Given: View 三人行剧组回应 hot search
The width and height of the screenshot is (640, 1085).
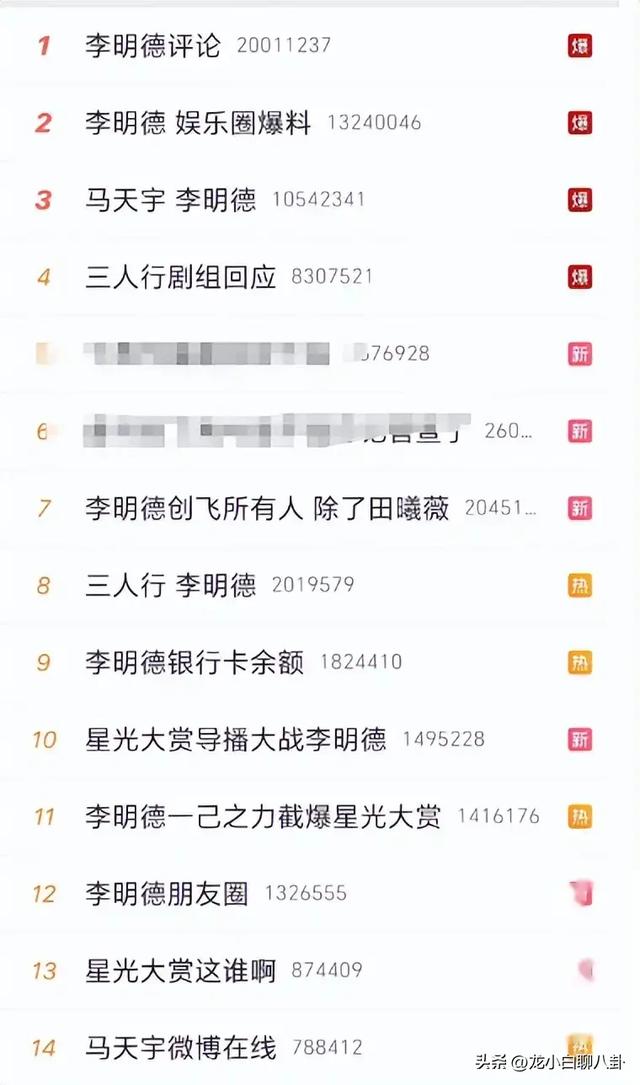Looking at the screenshot, I should tap(180, 277).
